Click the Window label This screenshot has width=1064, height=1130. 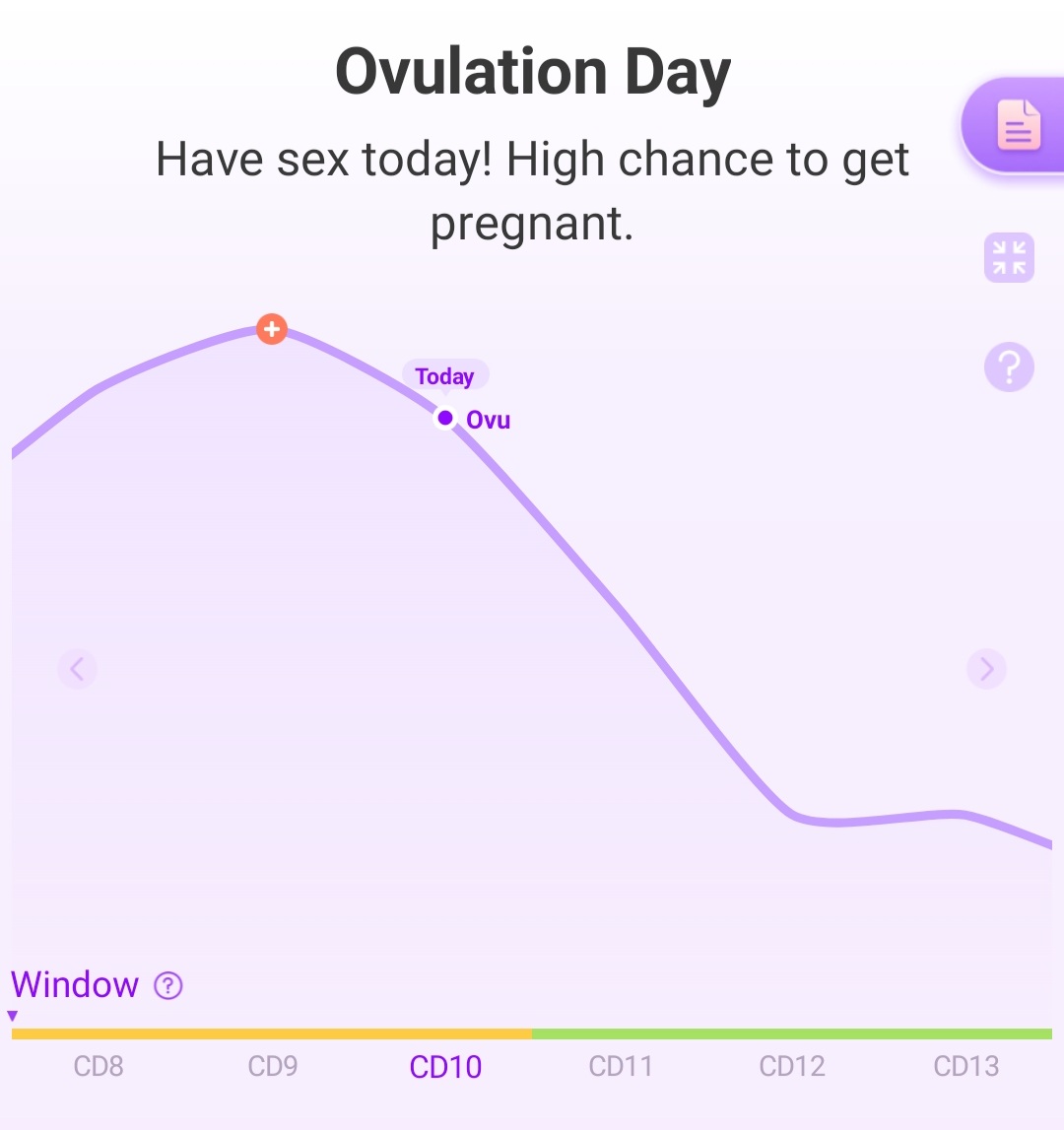[x=75, y=984]
